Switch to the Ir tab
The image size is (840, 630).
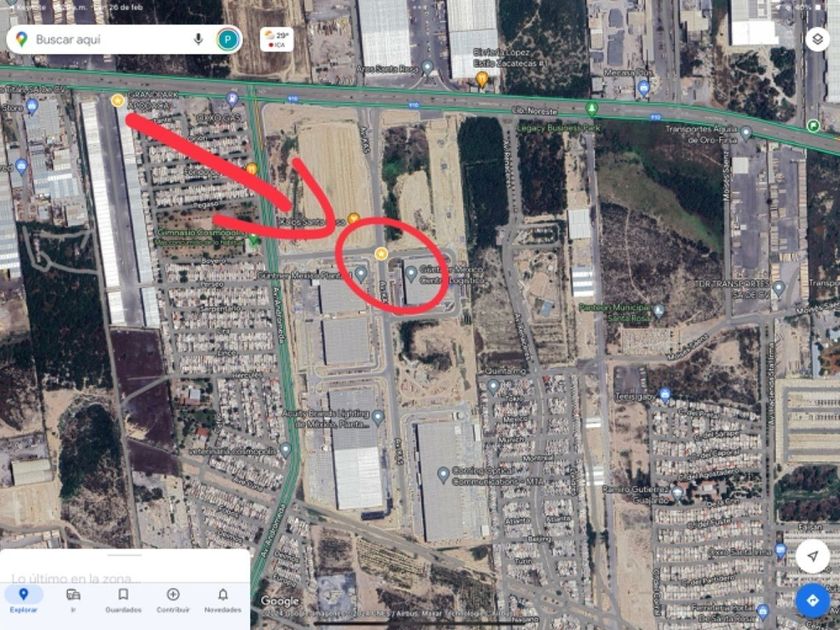73,600
